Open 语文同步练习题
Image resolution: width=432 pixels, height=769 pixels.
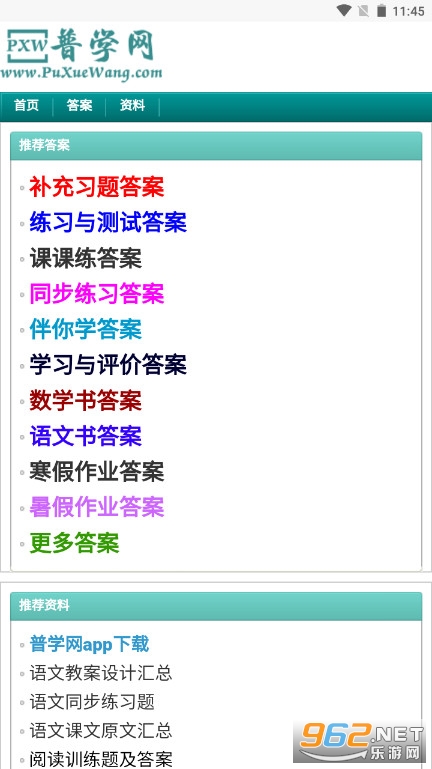pos(92,702)
